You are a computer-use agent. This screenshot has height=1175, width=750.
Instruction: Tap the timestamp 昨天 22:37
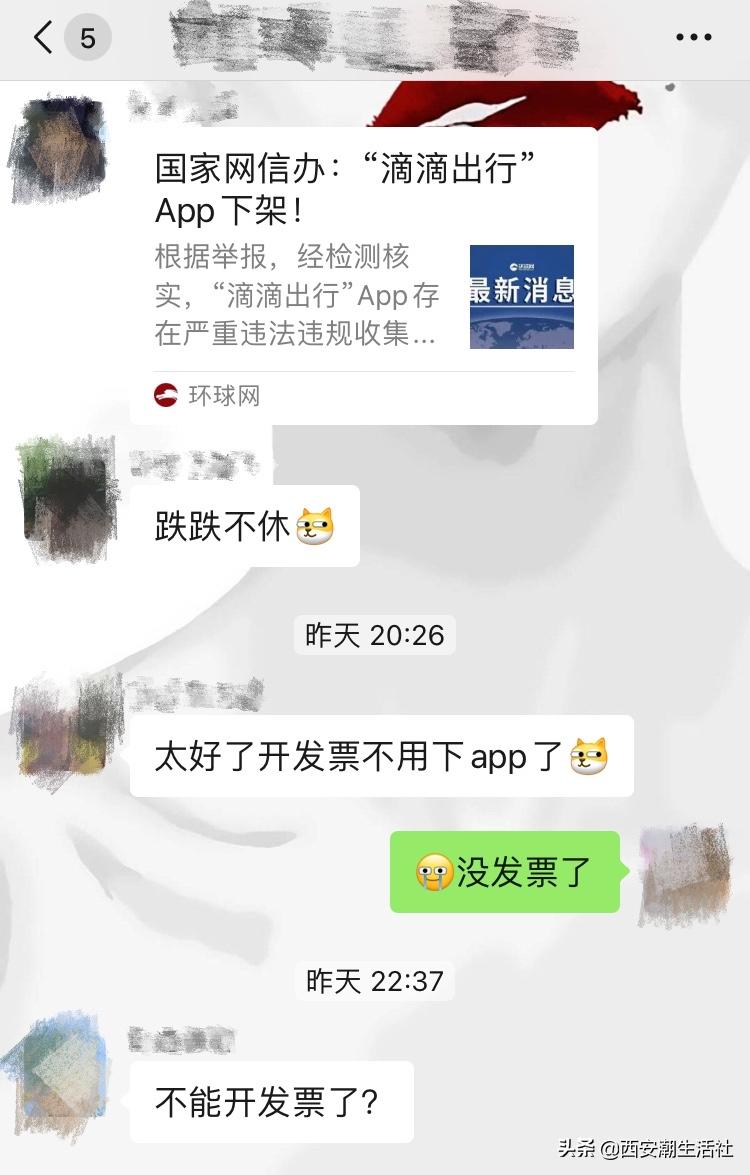click(375, 983)
